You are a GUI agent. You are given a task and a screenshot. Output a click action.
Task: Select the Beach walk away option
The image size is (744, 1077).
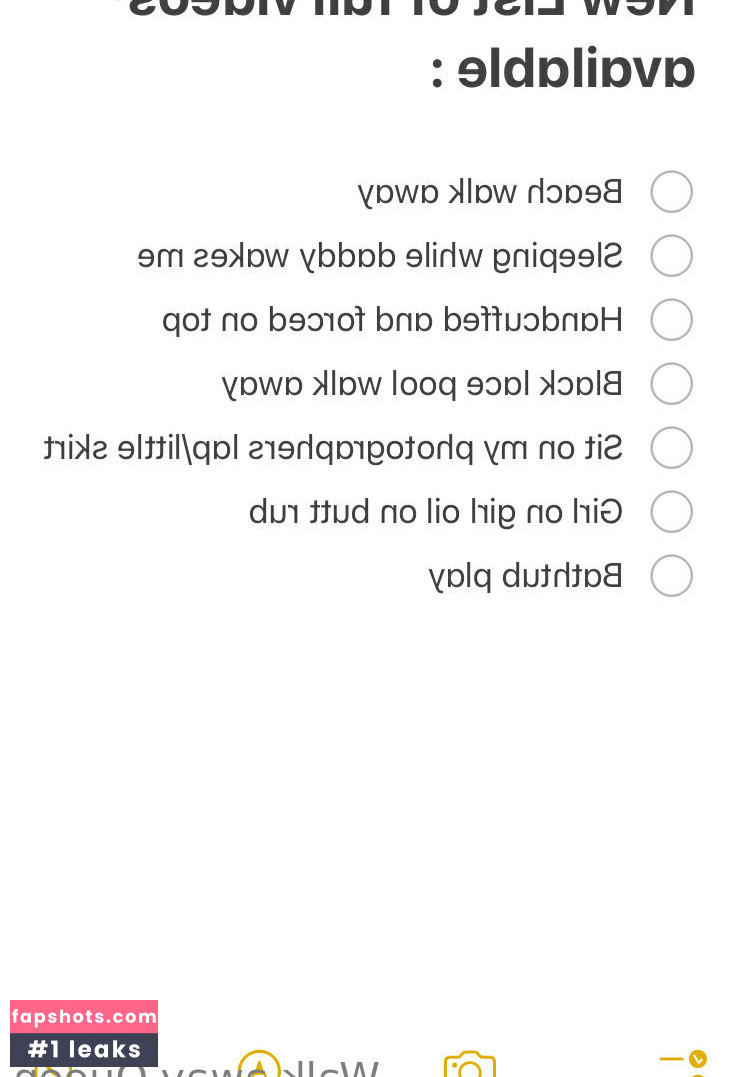[671, 192]
